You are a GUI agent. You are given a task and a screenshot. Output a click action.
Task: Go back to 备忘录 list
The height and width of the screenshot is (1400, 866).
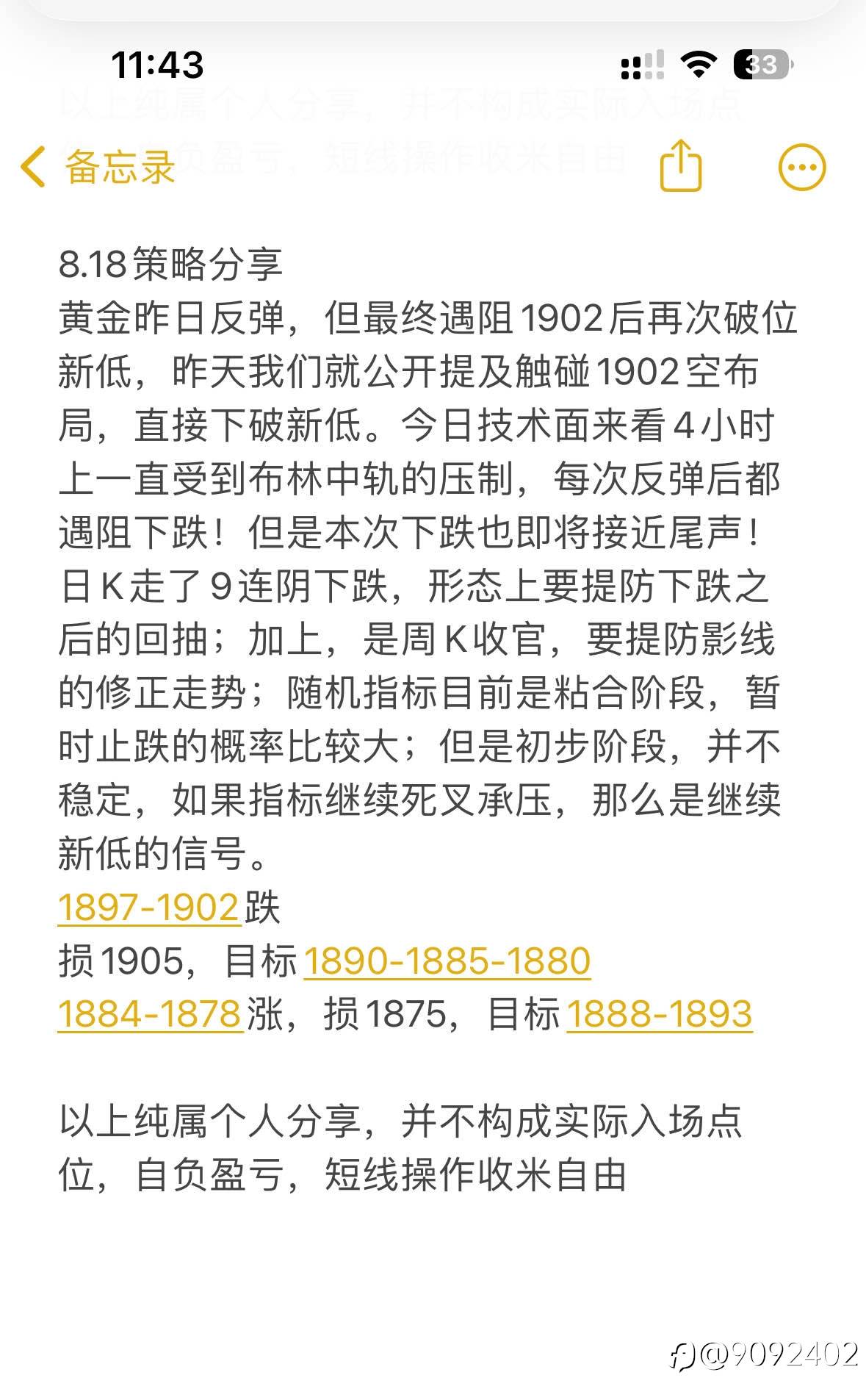click(98, 167)
